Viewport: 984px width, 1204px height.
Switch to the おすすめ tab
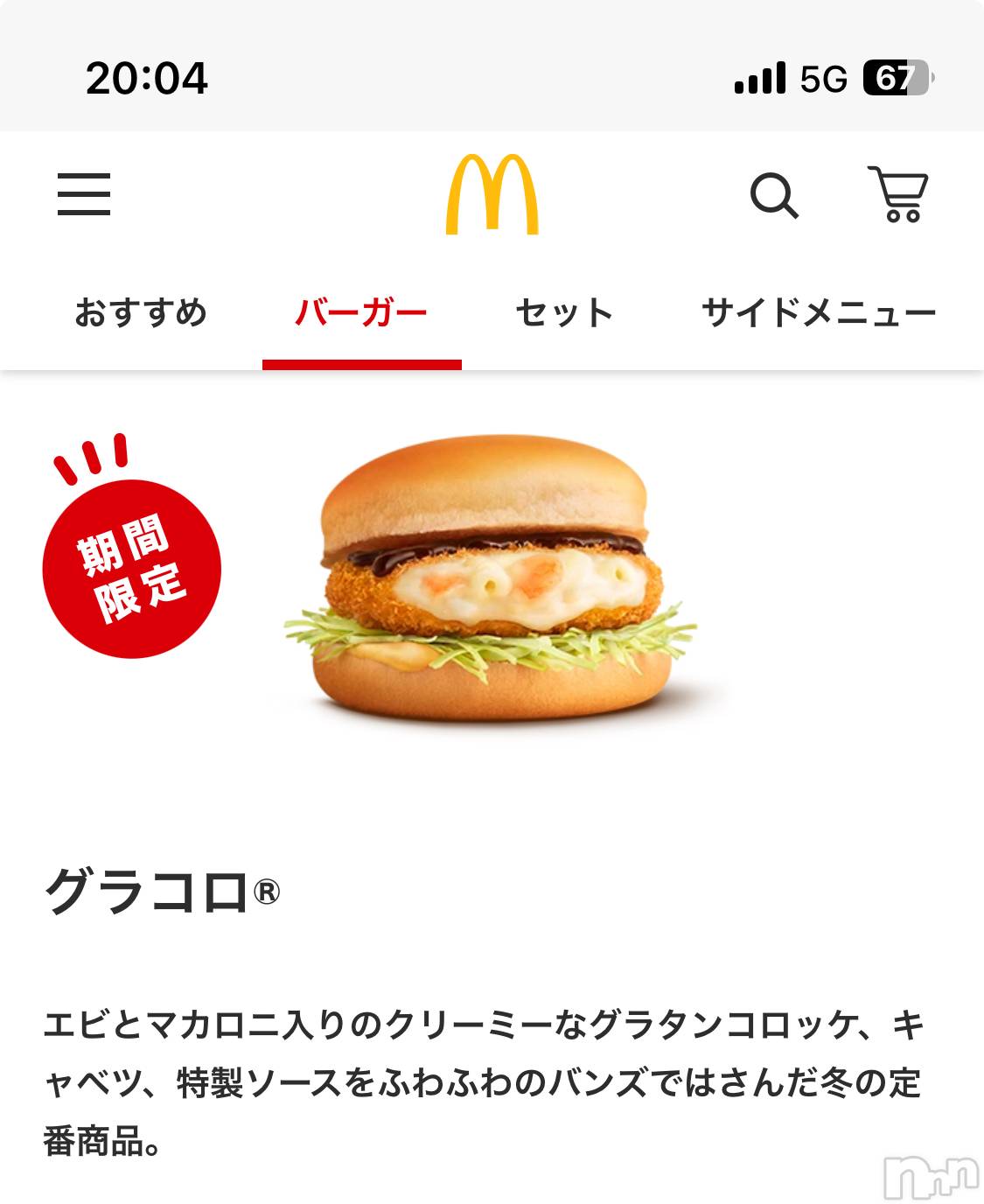click(x=141, y=313)
